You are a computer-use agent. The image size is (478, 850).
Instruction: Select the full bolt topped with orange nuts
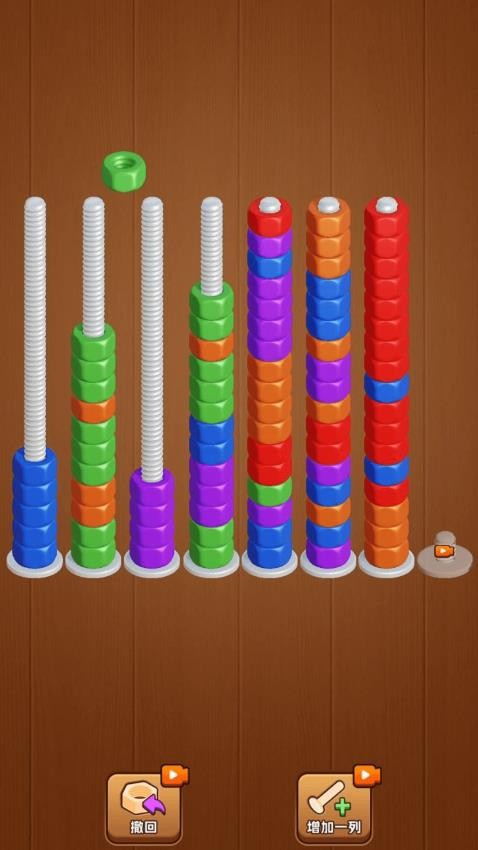tap(328, 387)
